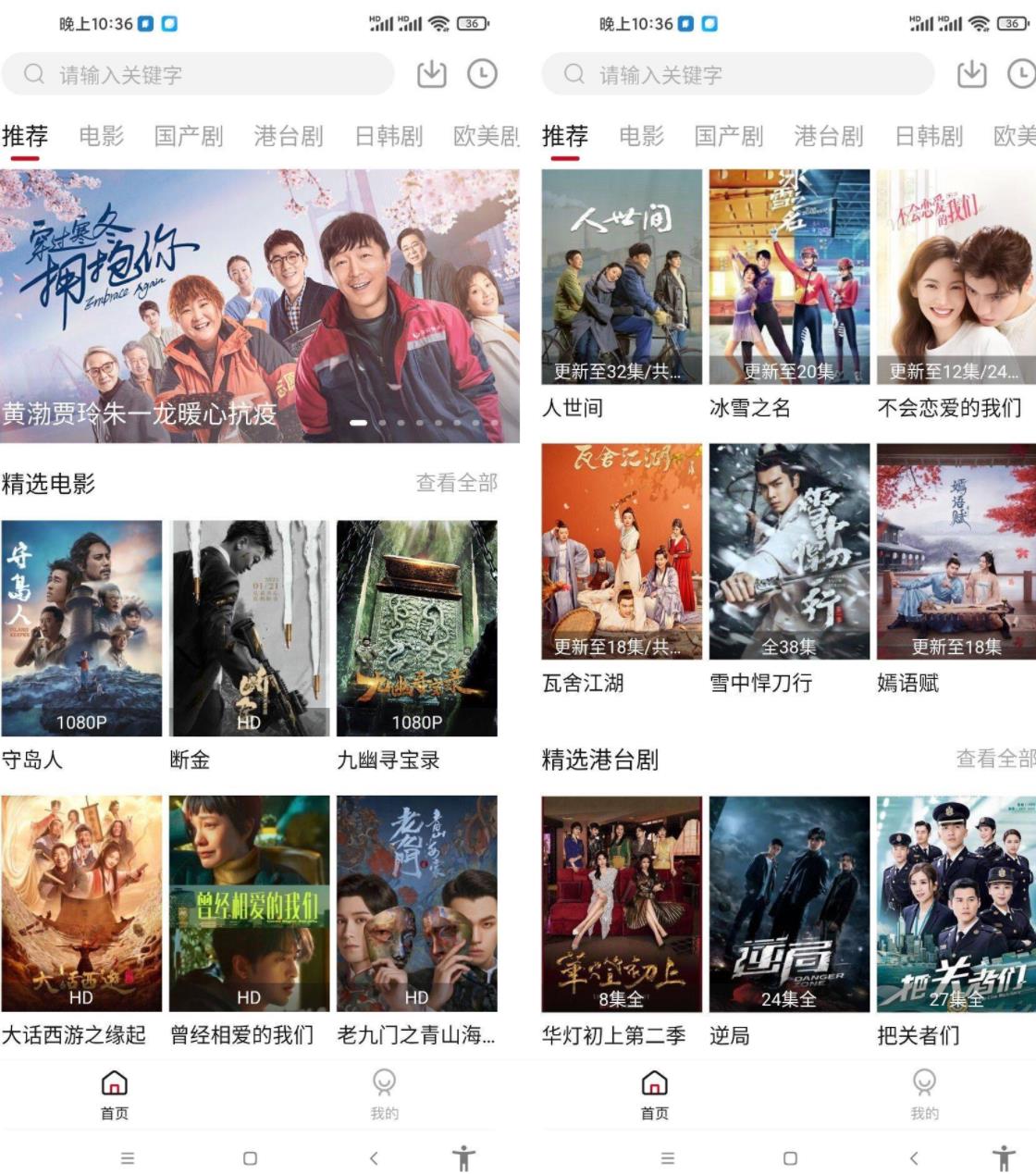Select the 瓦舍江湖 drama card
This screenshot has height=1174, width=1036.
click(x=622, y=551)
